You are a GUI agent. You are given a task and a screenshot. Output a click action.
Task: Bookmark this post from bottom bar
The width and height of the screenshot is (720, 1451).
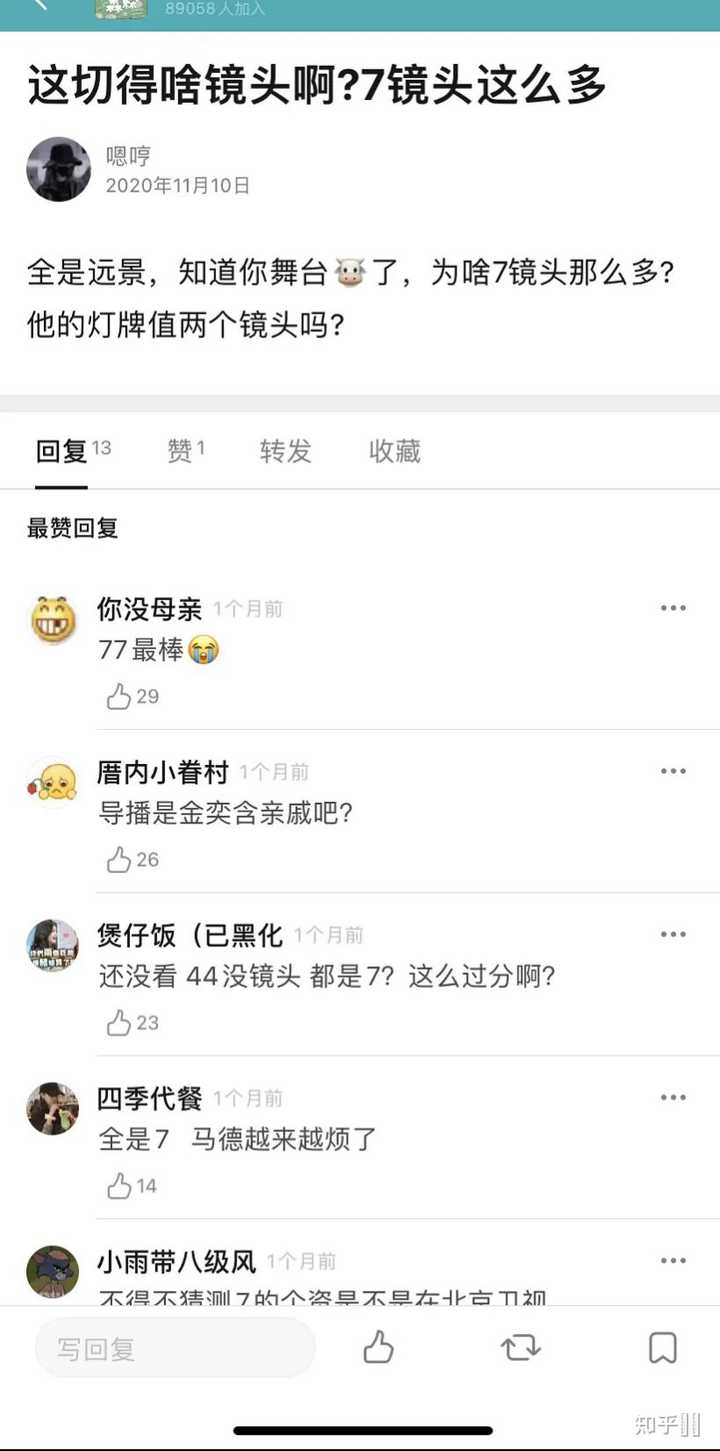tap(662, 1348)
